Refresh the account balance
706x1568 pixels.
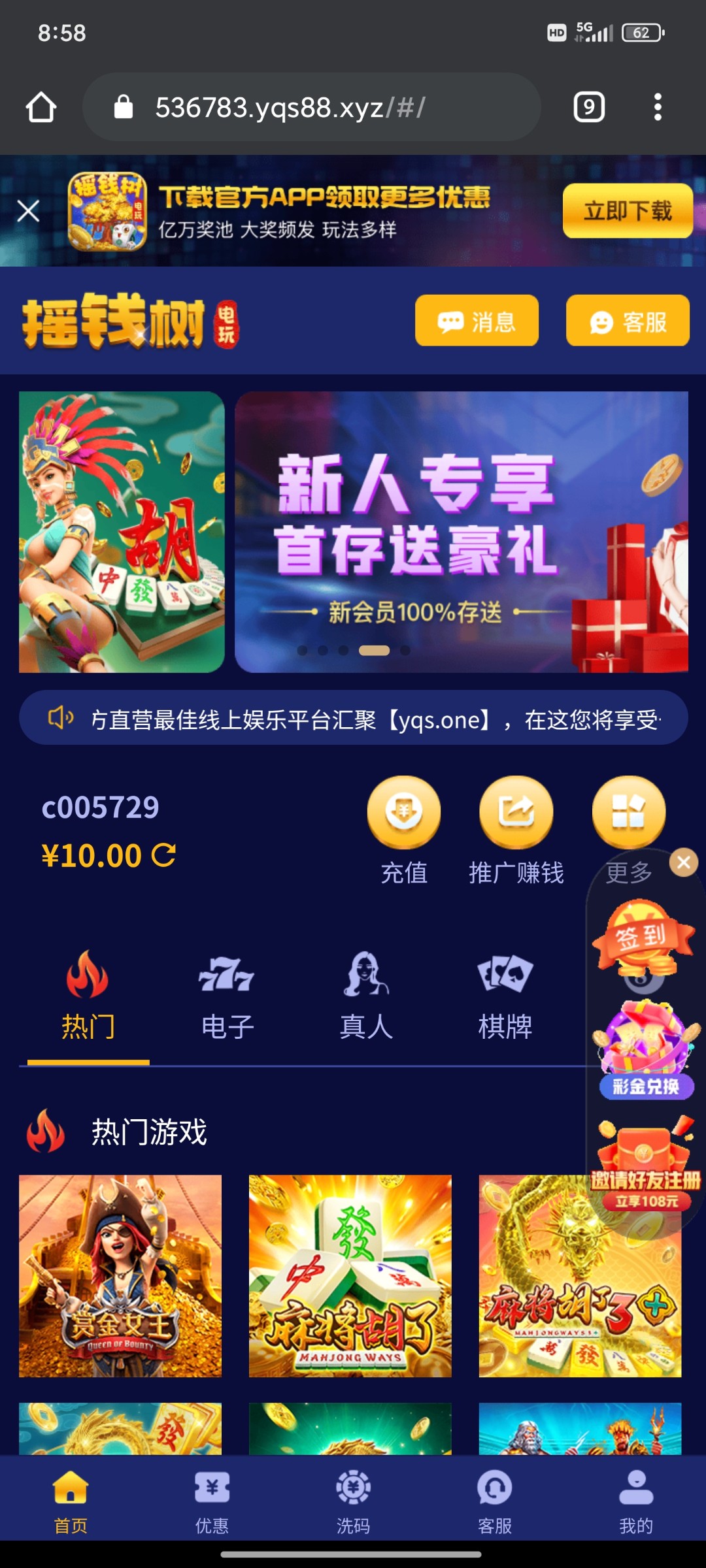(163, 855)
